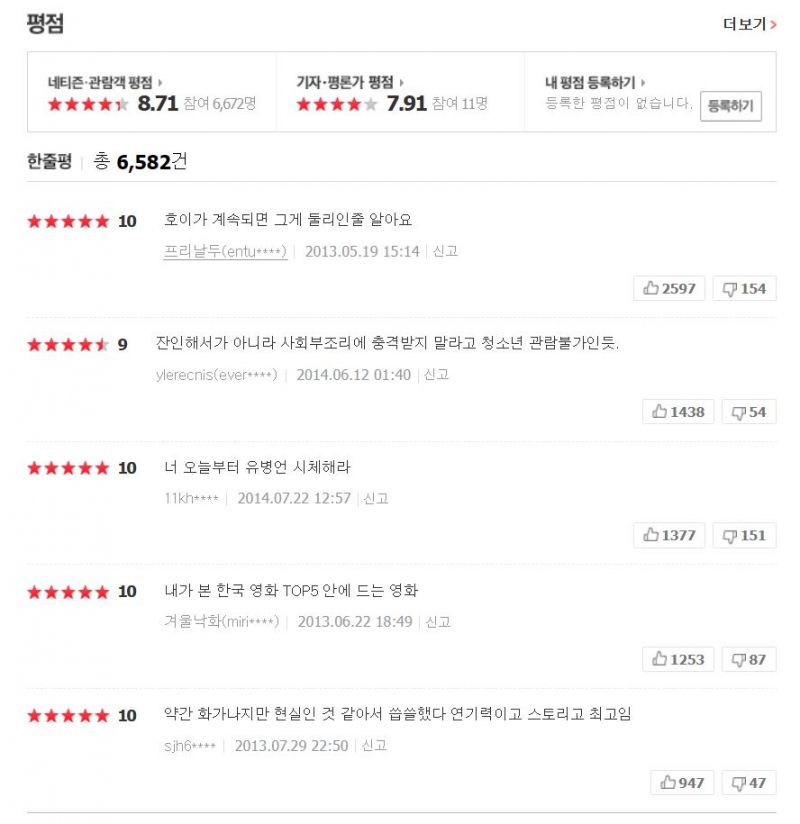
Task: Downvote the review with 87 dislikes
Action: (749, 659)
